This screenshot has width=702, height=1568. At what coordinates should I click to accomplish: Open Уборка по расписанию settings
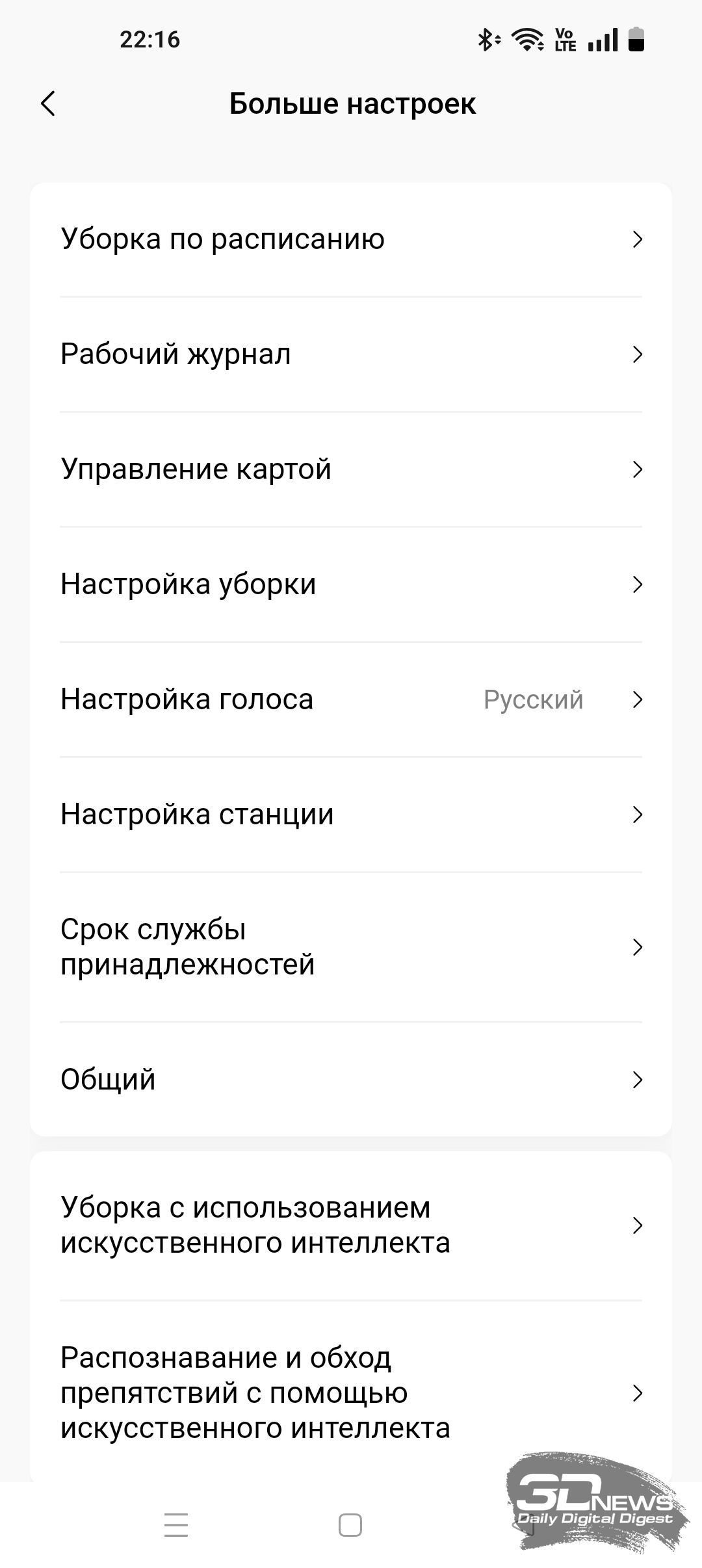351,239
